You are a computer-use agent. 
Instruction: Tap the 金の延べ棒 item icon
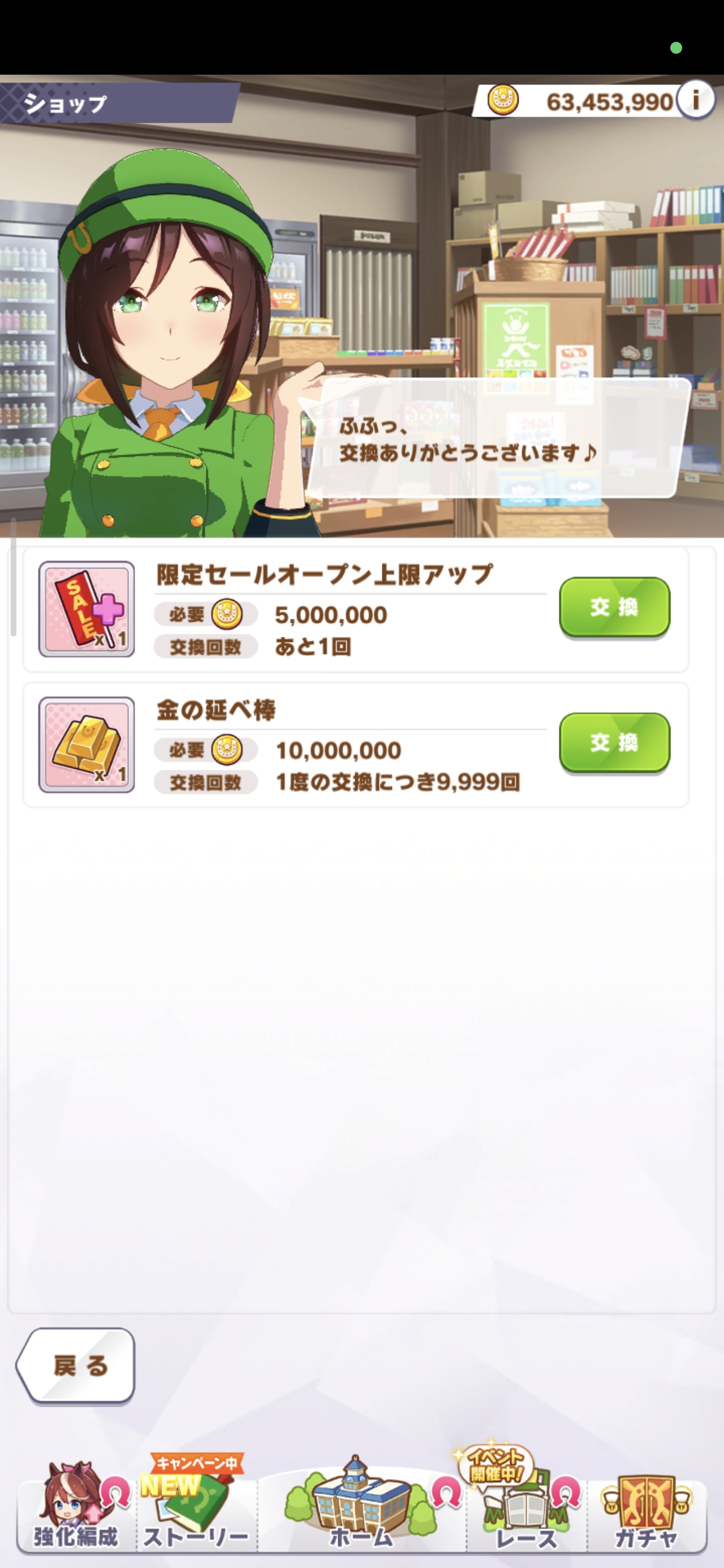click(x=87, y=744)
